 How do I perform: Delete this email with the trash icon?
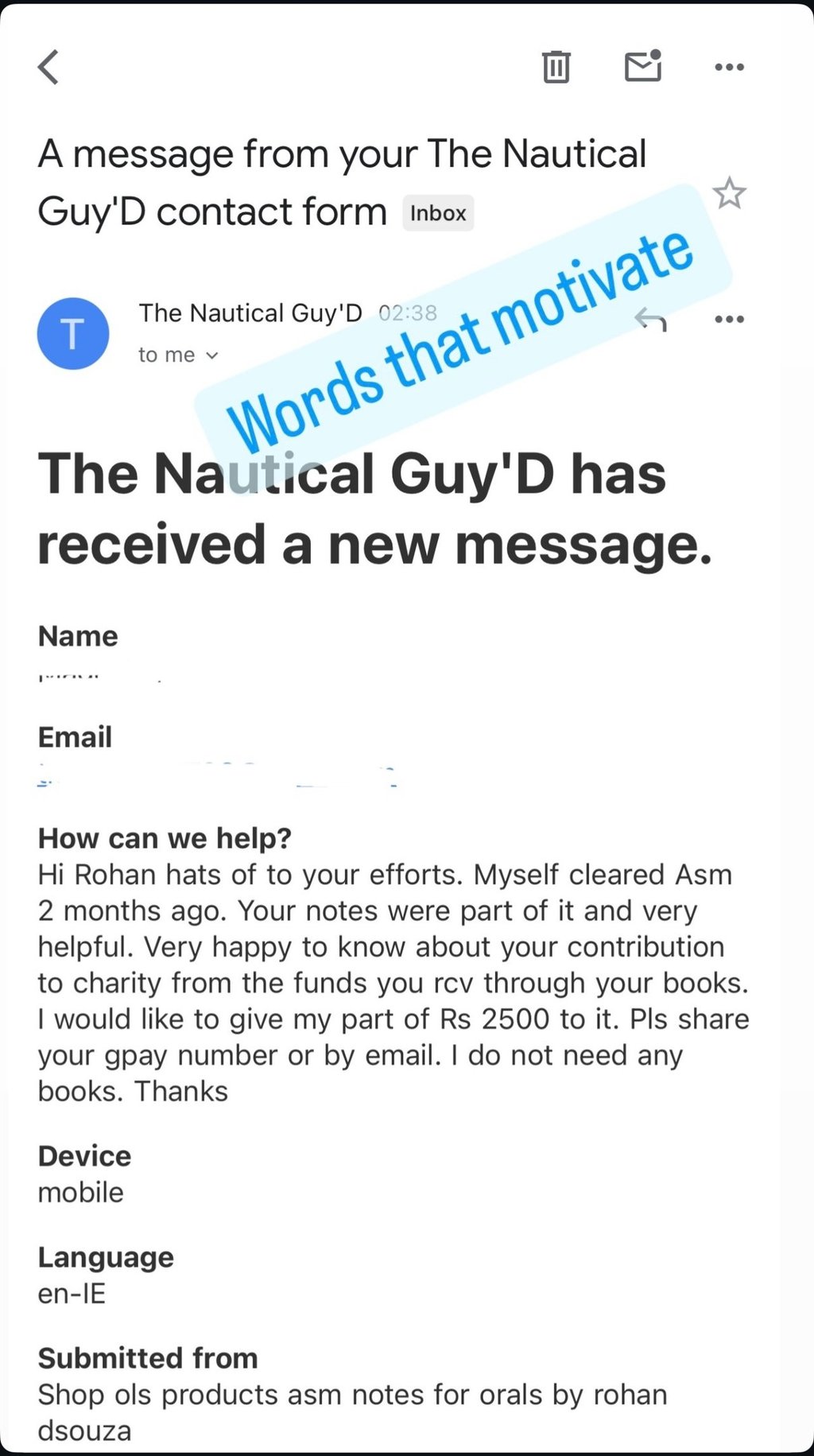556,67
